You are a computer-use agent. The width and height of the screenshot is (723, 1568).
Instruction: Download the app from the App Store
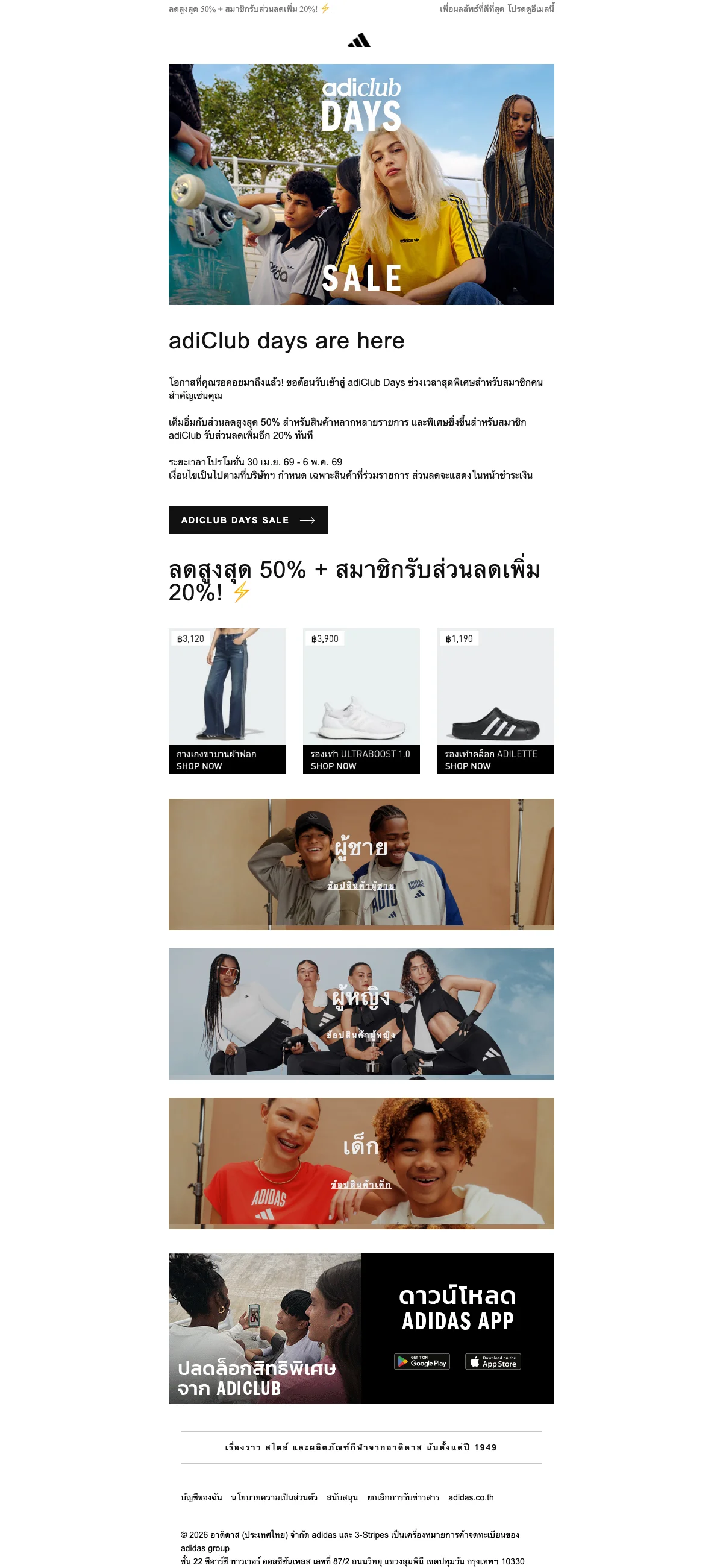click(493, 1361)
